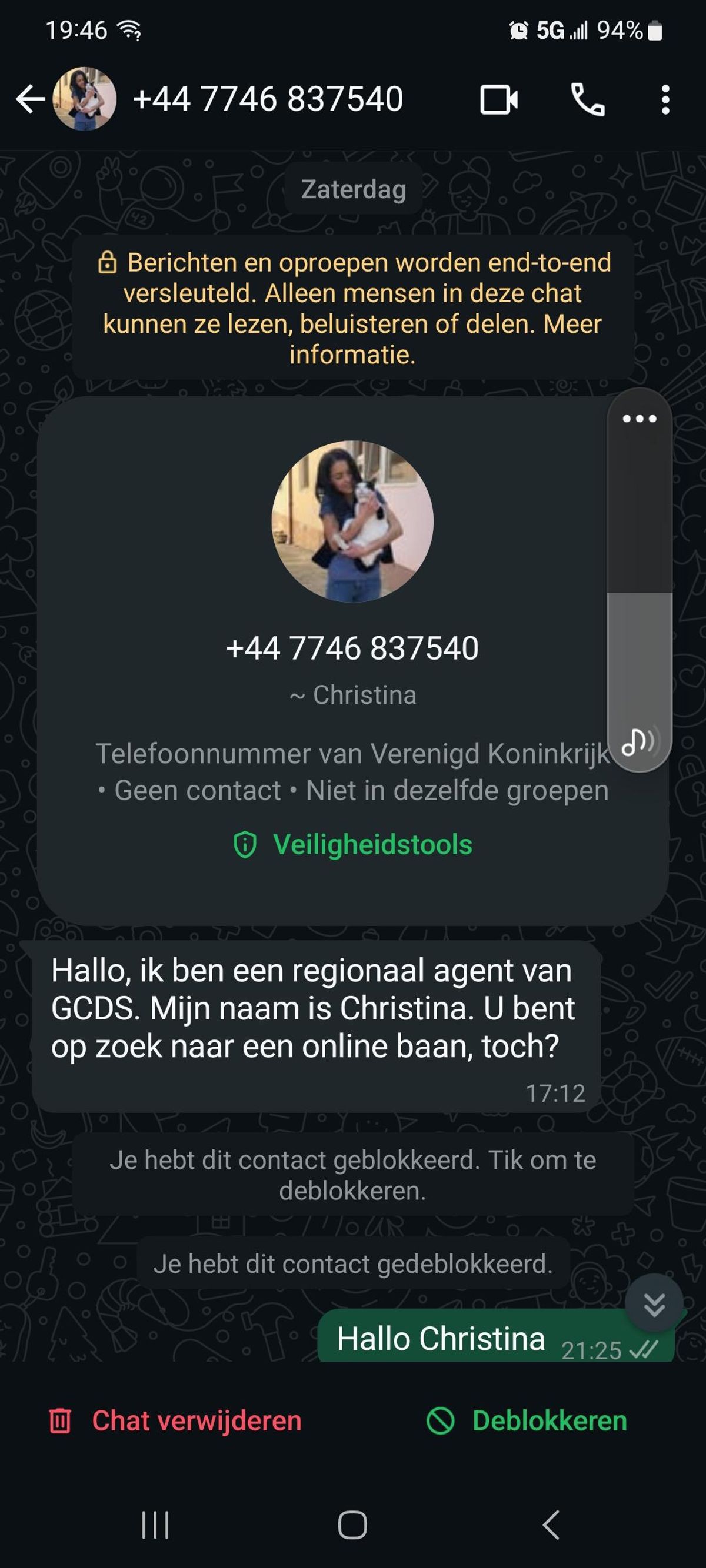Viewport: 706px width, 1568px height.
Task: Open recent apps from navigation bar
Action: 155,1524
